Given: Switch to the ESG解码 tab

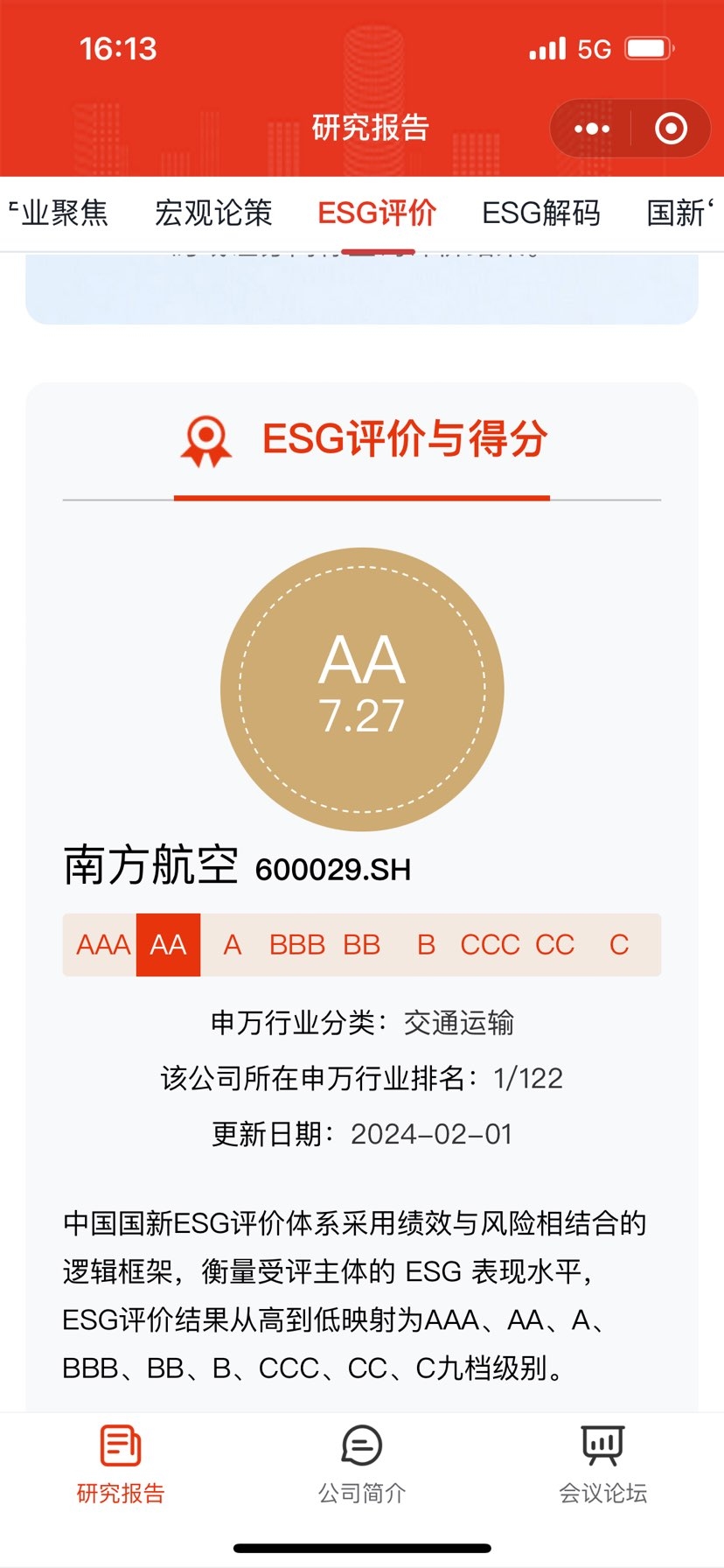Looking at the screenshot, I should (541, 213).
